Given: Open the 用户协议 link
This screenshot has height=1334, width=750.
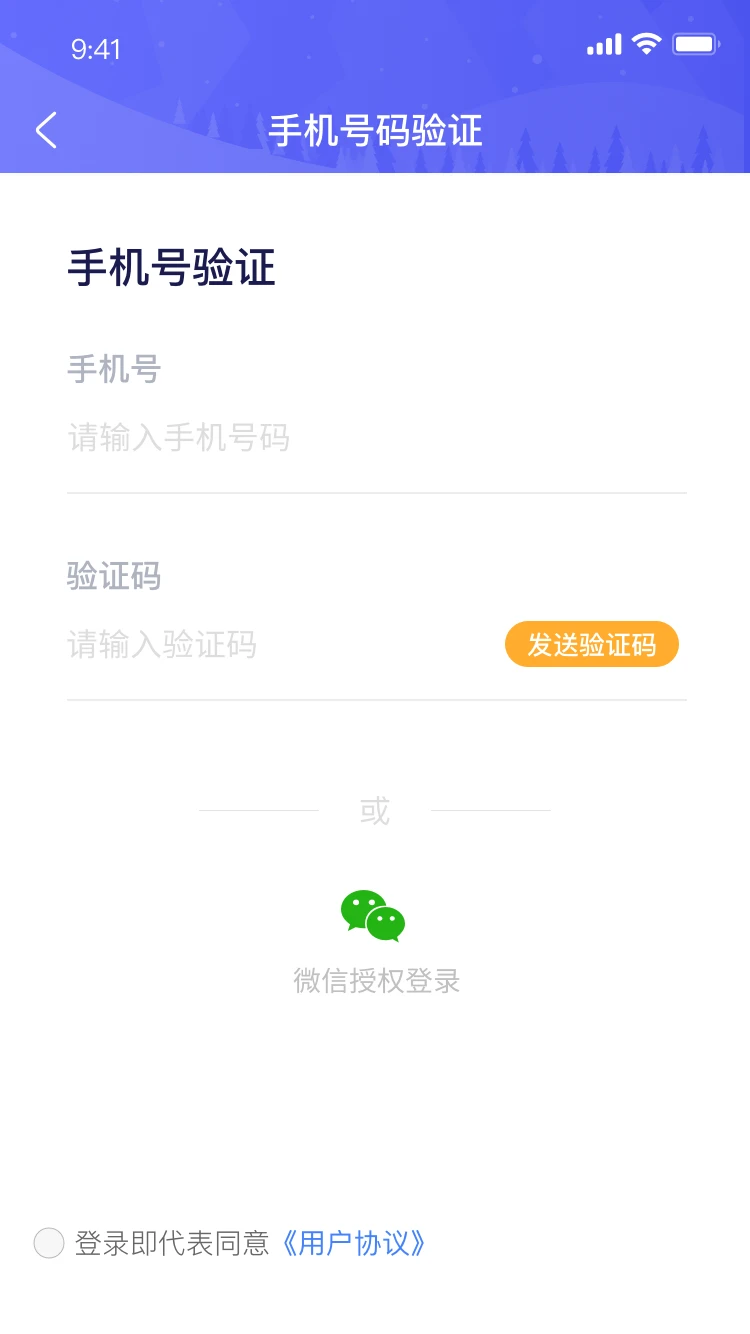Looking at the screenshot, I should (355, 1243).
